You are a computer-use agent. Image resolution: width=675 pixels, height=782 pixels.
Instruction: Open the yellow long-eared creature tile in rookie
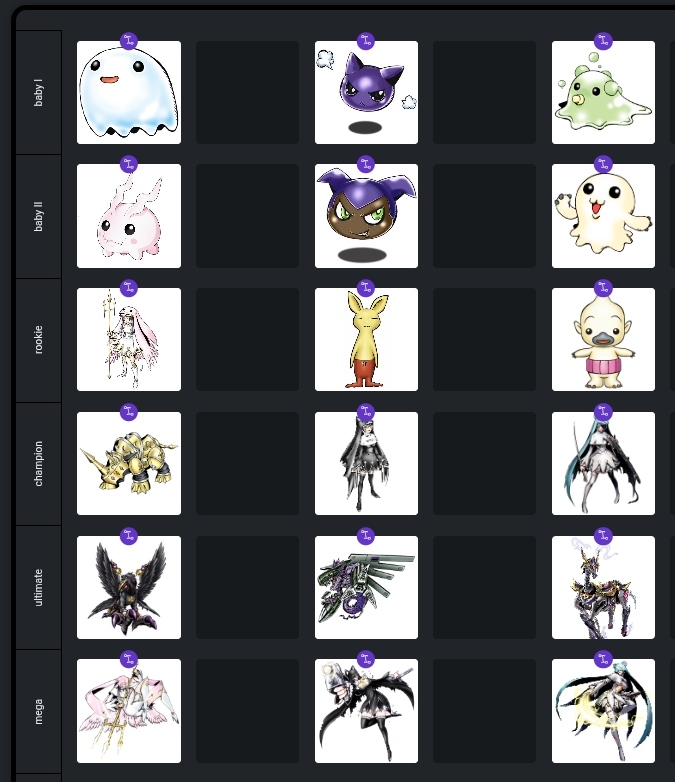pos(366,340)
